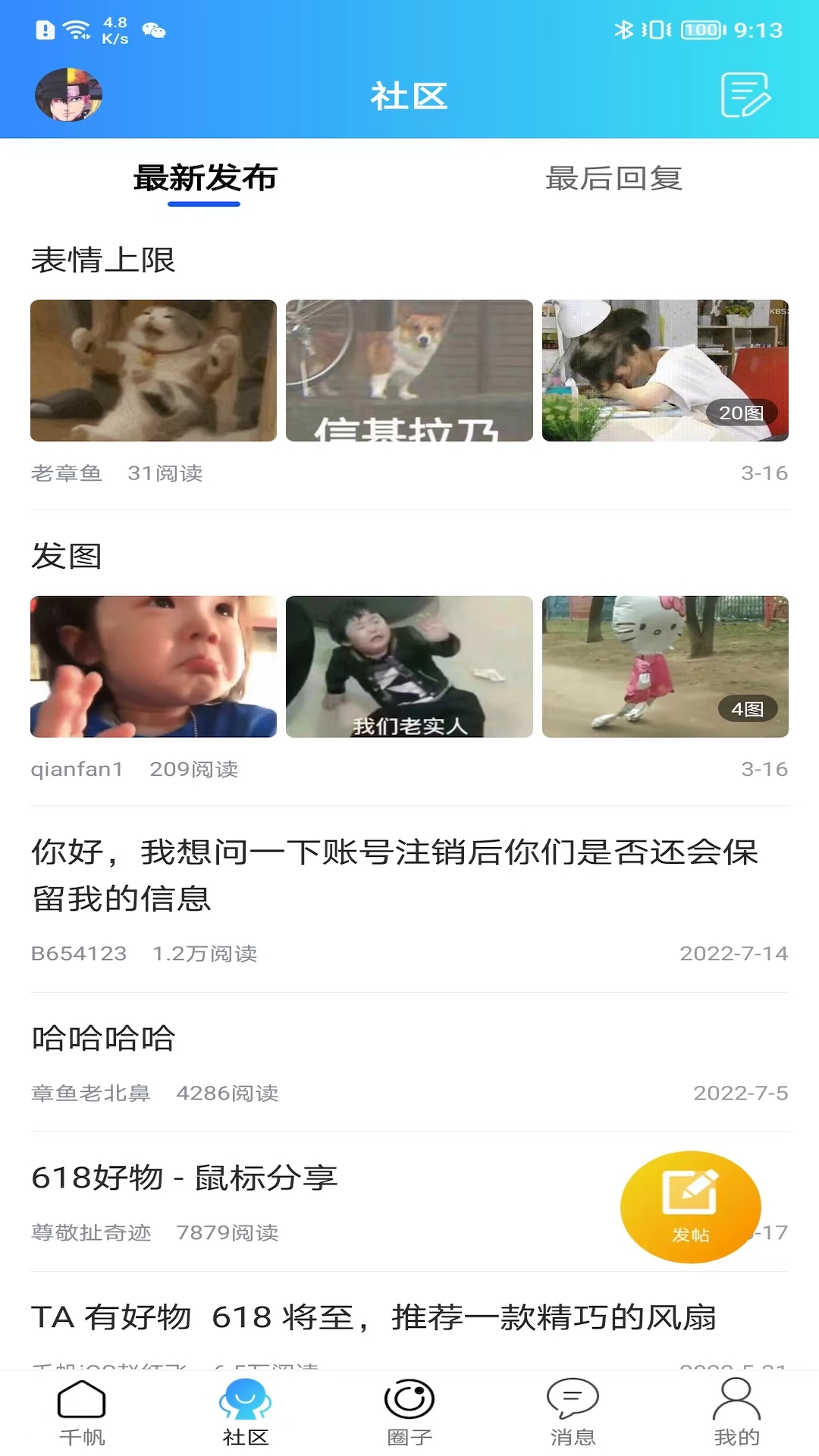View the crying baby image thumbnail
Screen dimensions: 819x1456
click(x=153, y=666)
